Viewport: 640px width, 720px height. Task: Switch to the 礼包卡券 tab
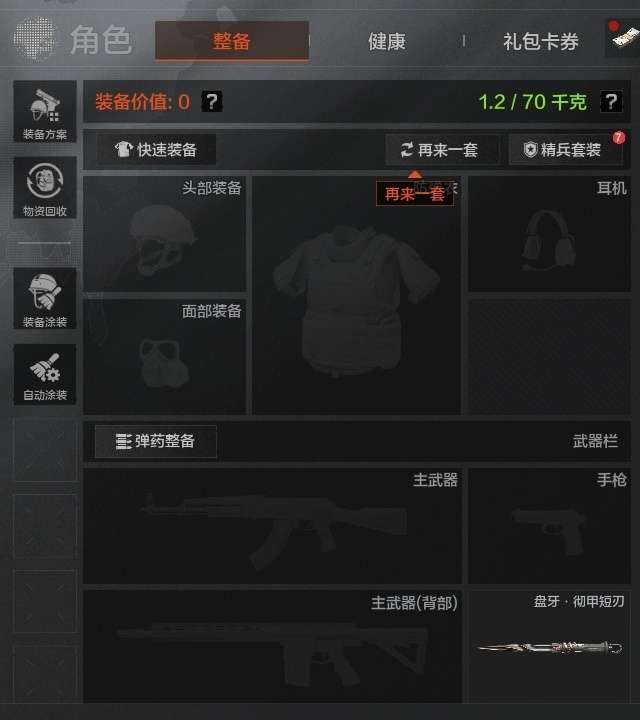tap(540, 42)
